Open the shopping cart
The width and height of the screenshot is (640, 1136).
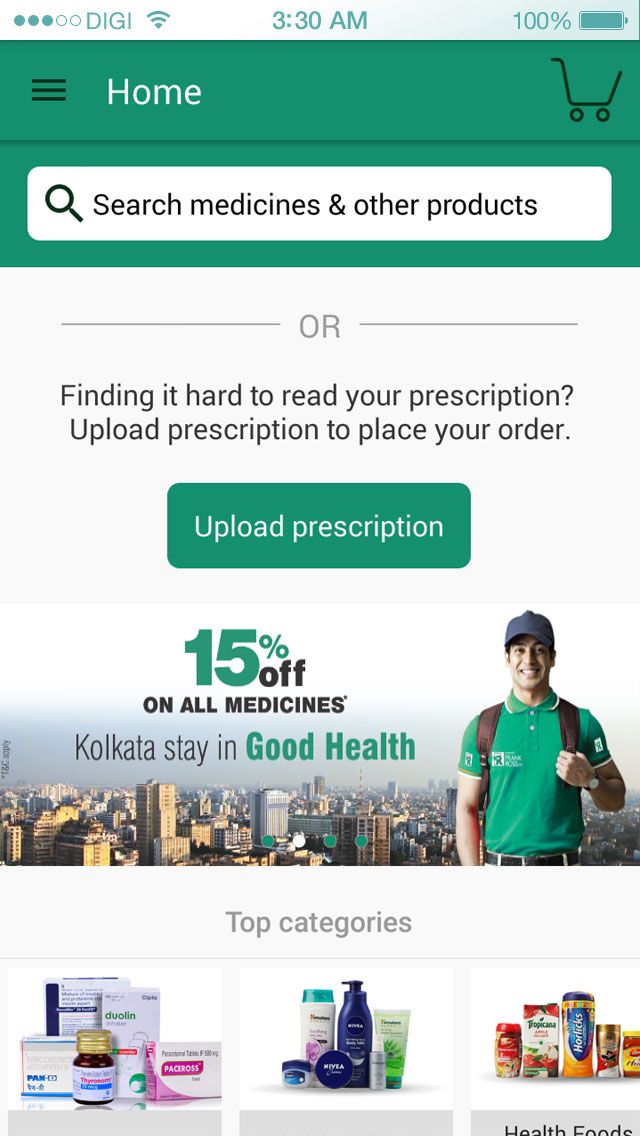pyautogui.click(x=586, y=90)
